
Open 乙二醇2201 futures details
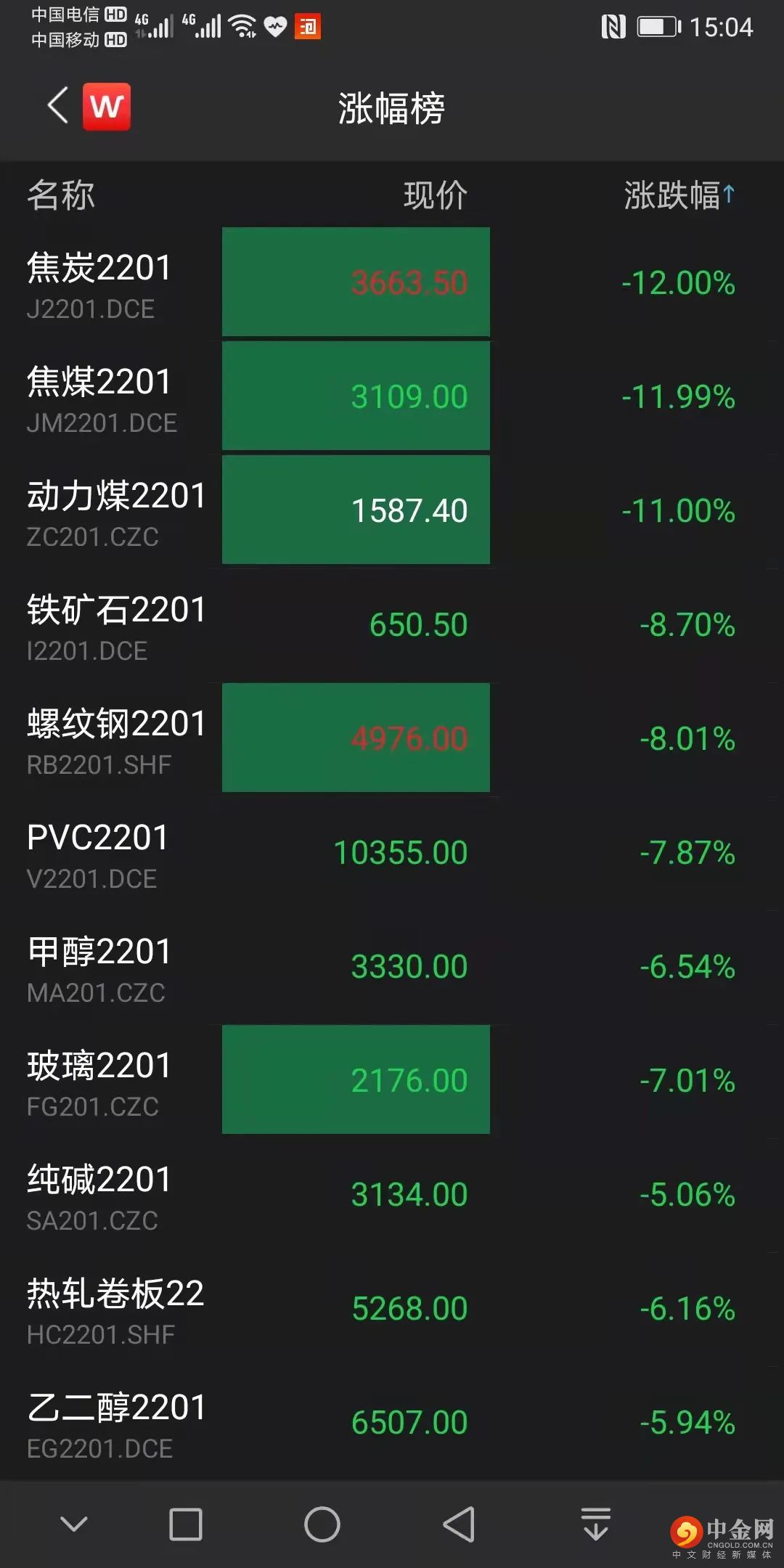click(x=116, y=1423)
